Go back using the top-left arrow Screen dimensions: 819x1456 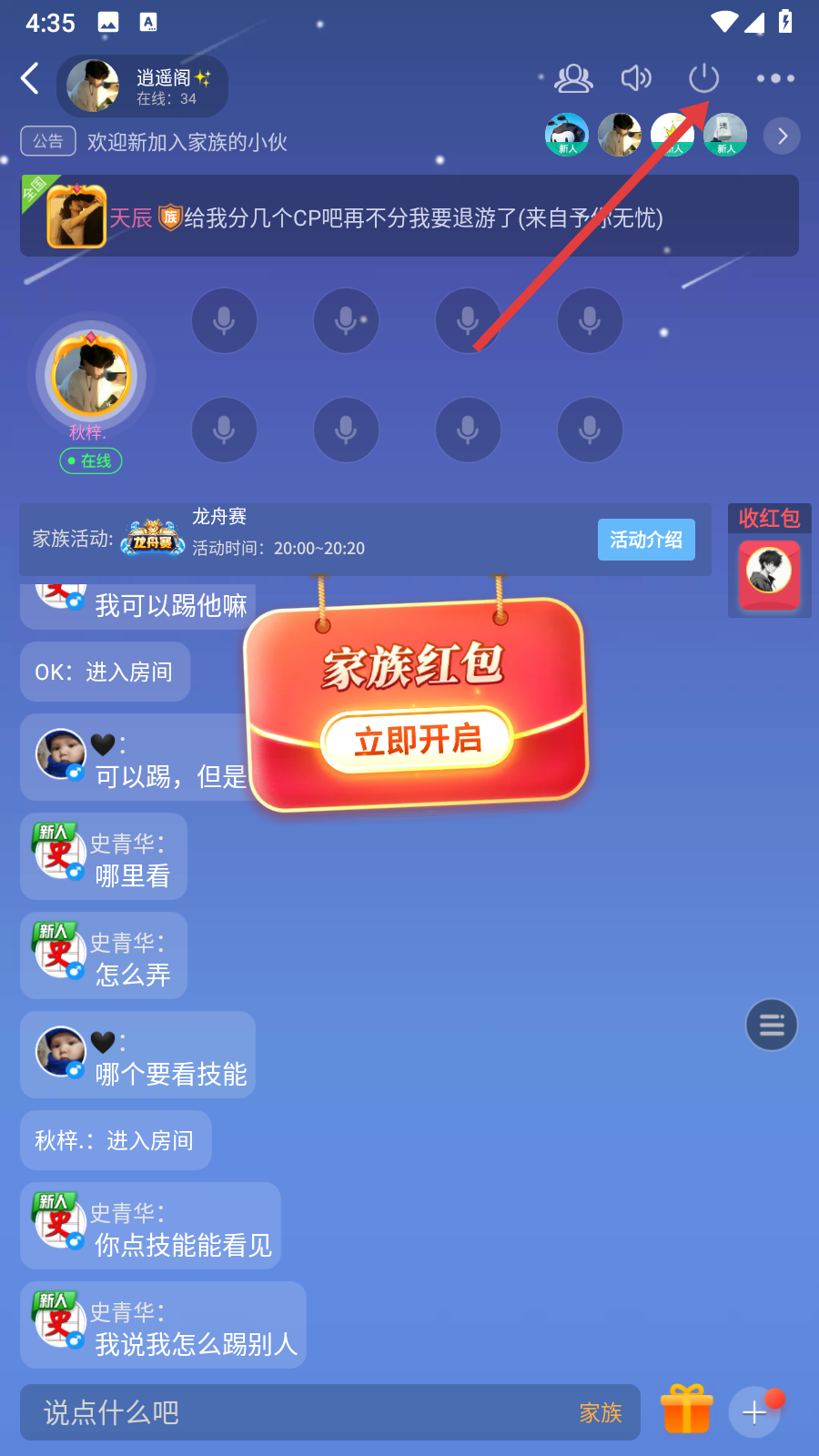pos(30,79)
